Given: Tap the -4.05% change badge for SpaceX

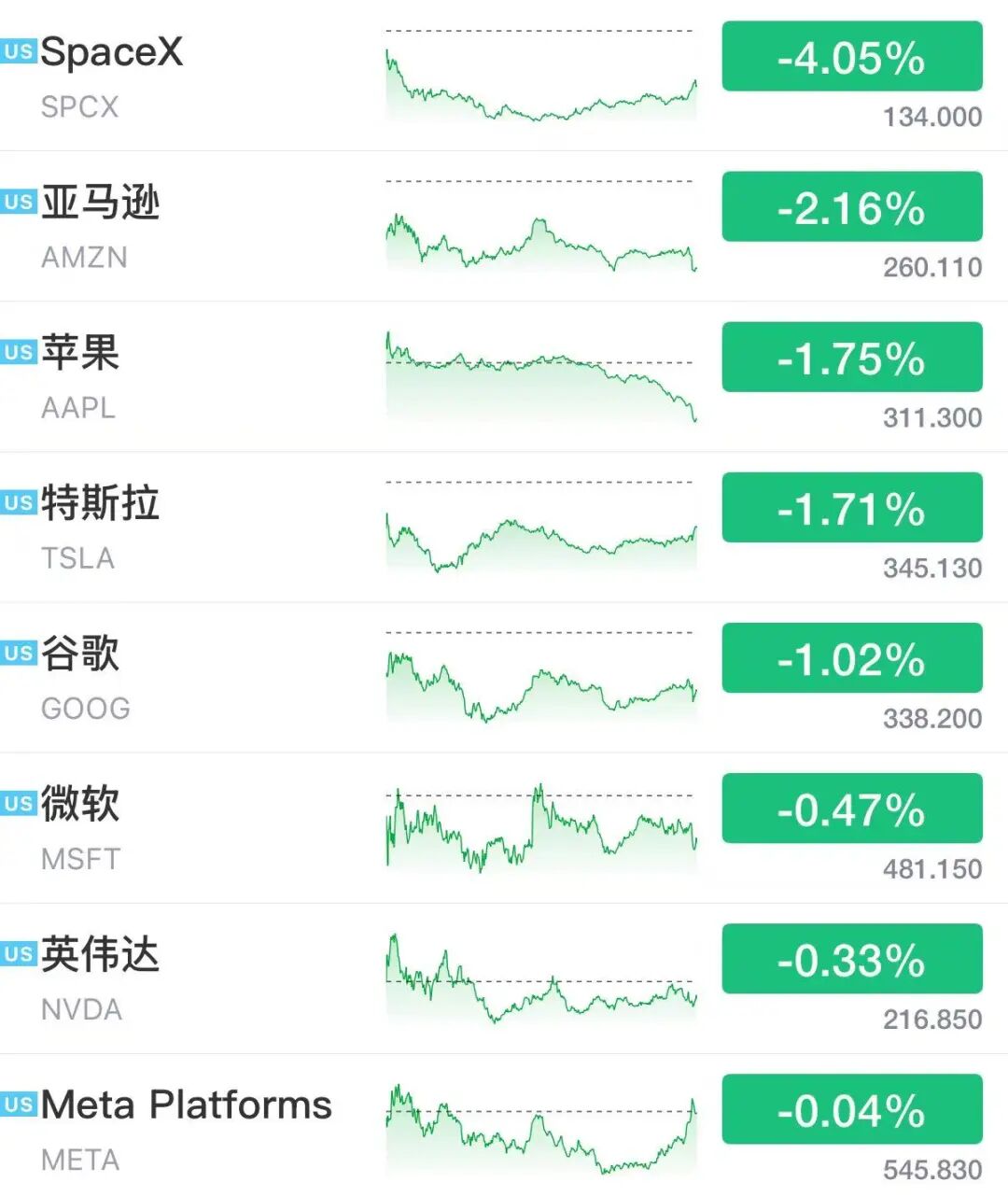Looking at the screenshot, I should pyautogui.click(x=852, y=56).
